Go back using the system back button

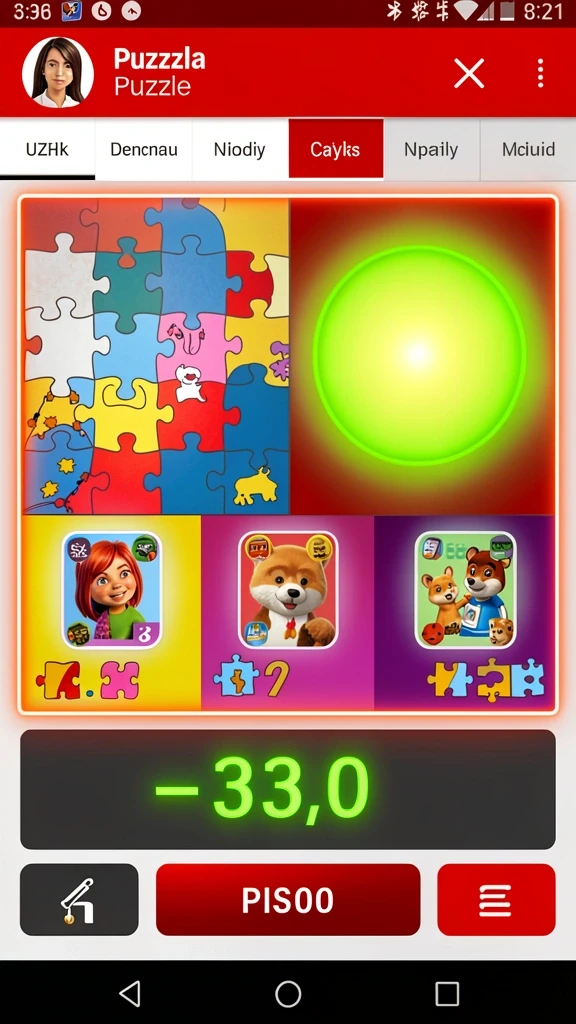coord(130,994)
